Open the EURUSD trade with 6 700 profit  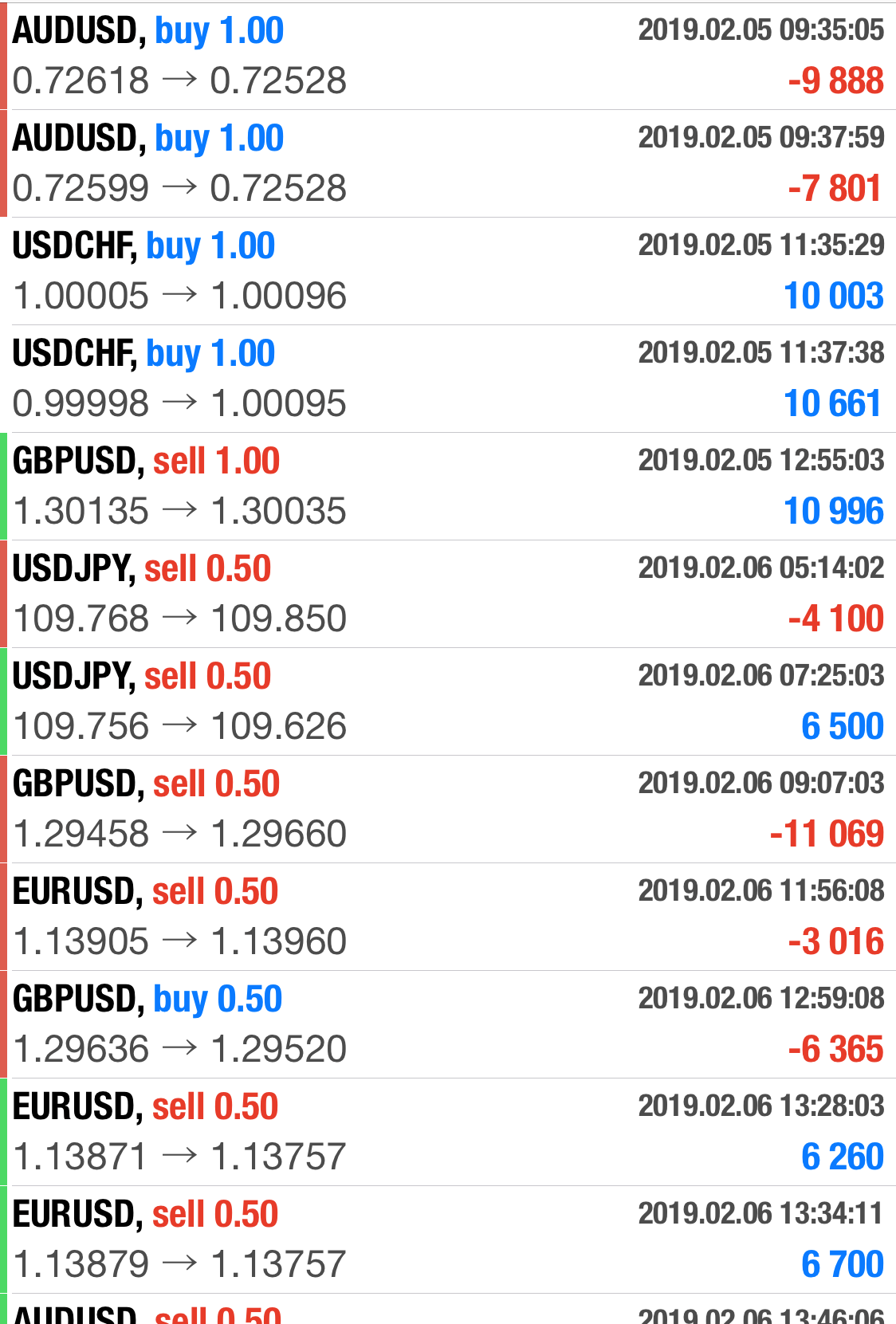(x=448, y=1240)
